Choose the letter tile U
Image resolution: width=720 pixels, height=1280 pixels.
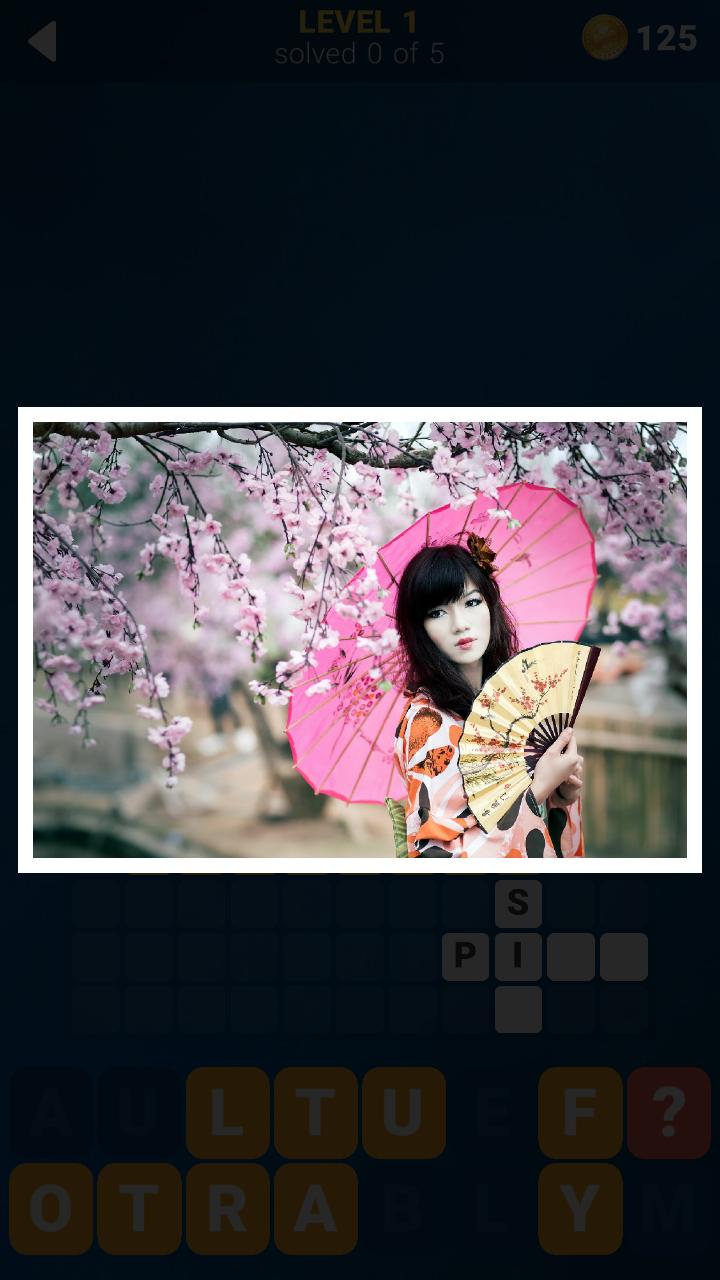click(x=405, y=1113)
